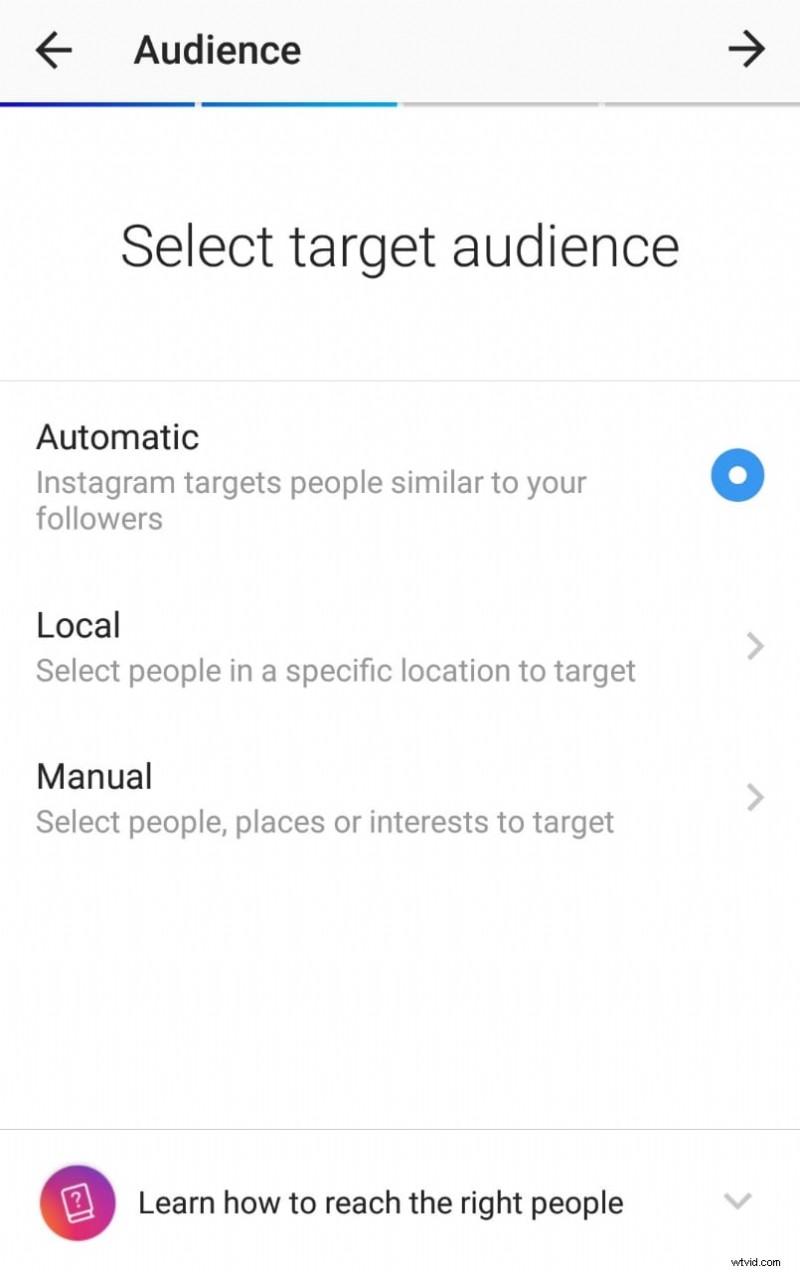Open Manual targeting via its chevron
Viewport: 800px width, 1272px height.
756,797
